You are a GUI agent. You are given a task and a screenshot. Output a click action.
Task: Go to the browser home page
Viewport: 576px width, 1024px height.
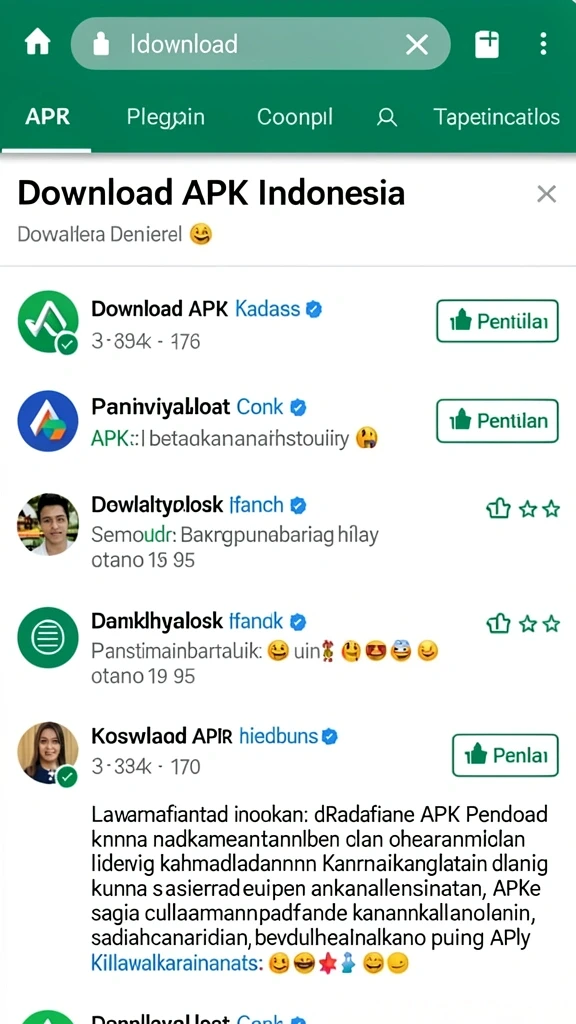tap(37, 44)
